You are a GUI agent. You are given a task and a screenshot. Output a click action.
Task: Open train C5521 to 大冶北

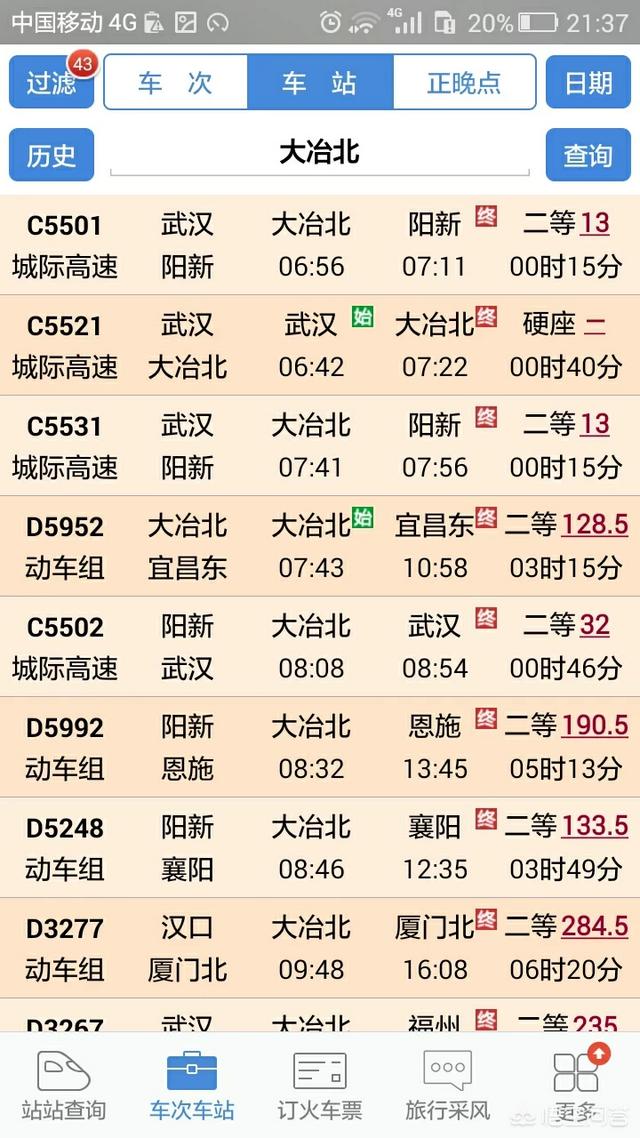[320, 346]
